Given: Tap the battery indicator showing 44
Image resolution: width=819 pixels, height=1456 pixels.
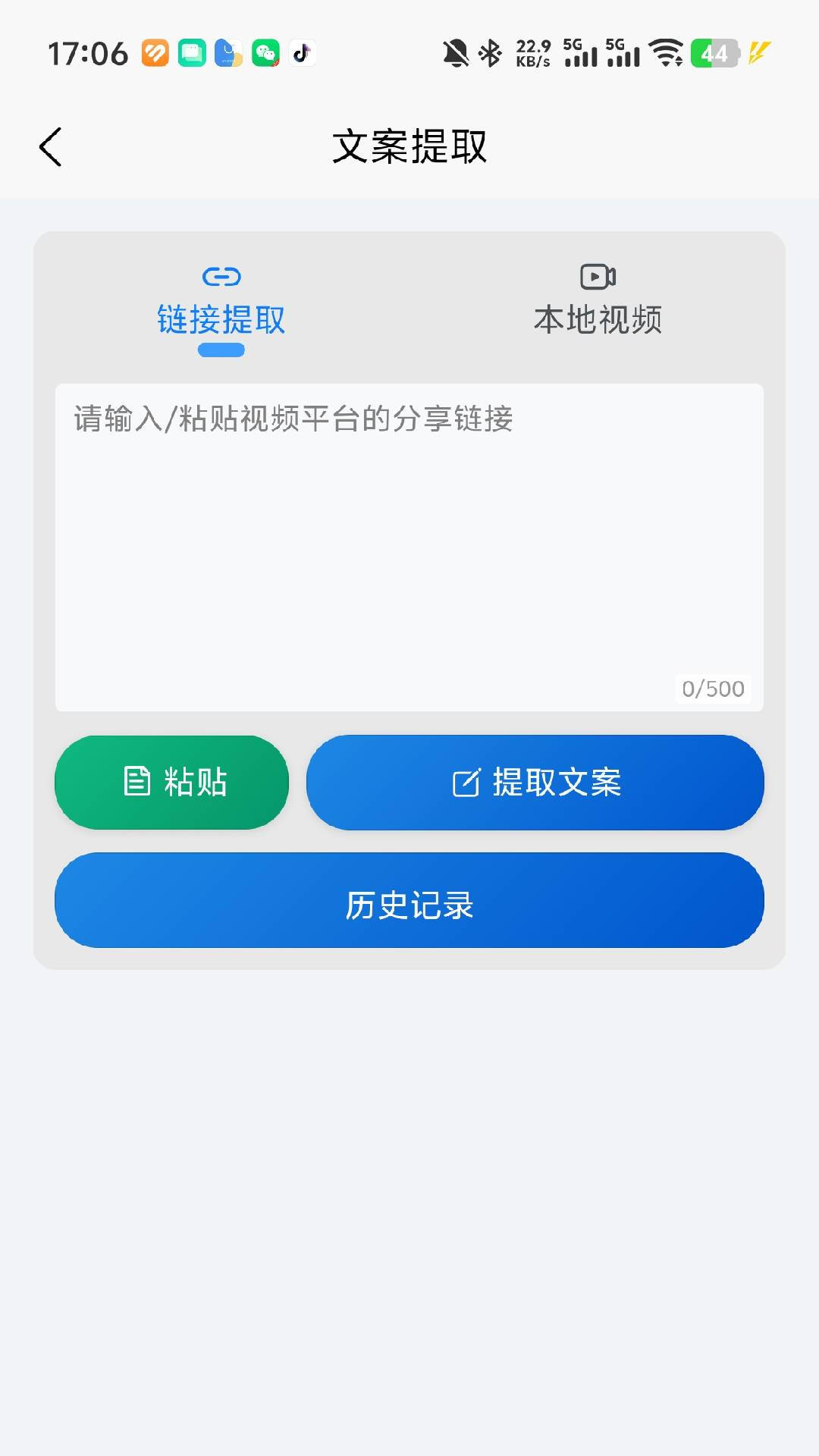Looking at the screenshot, I should 713,53.
